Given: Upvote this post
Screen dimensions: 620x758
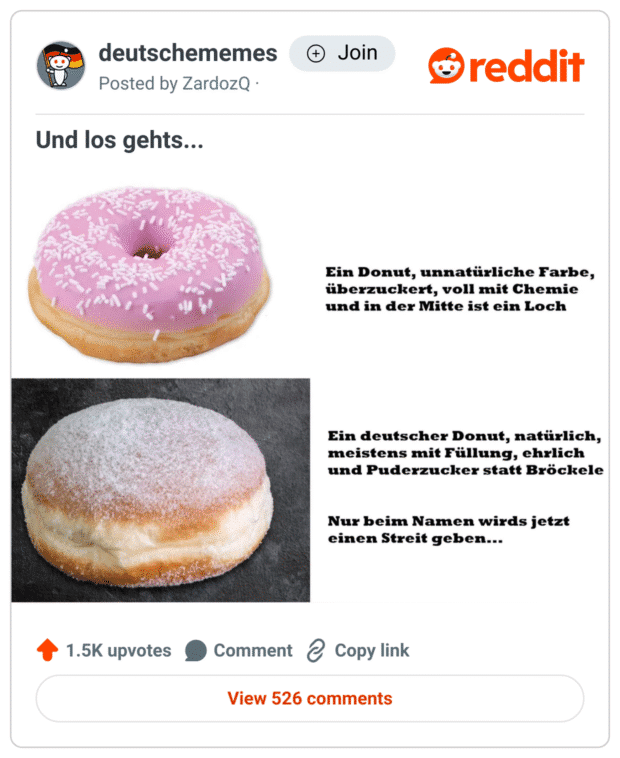Looking at the screenshot, I should [47, 651].
